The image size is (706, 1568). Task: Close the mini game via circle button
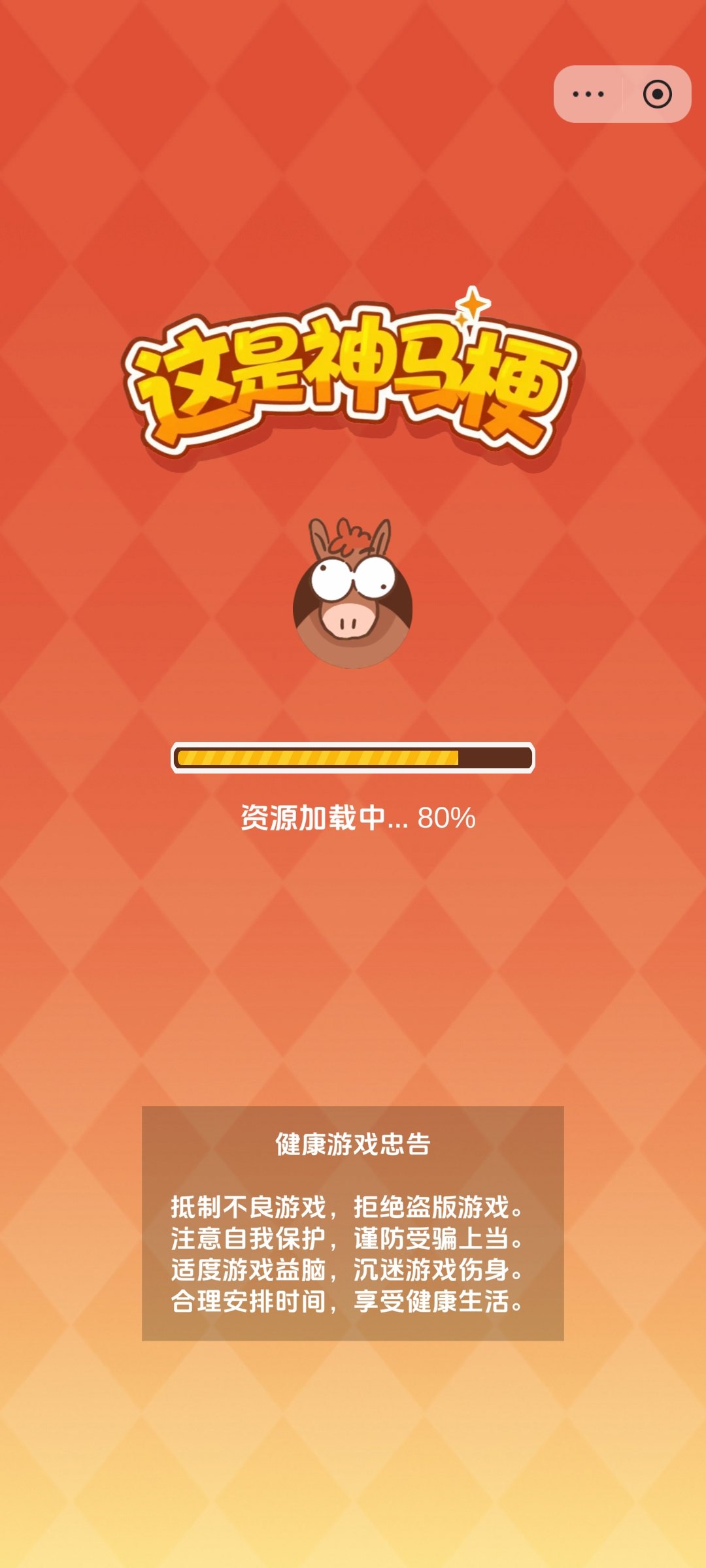[x=657, y=94]
